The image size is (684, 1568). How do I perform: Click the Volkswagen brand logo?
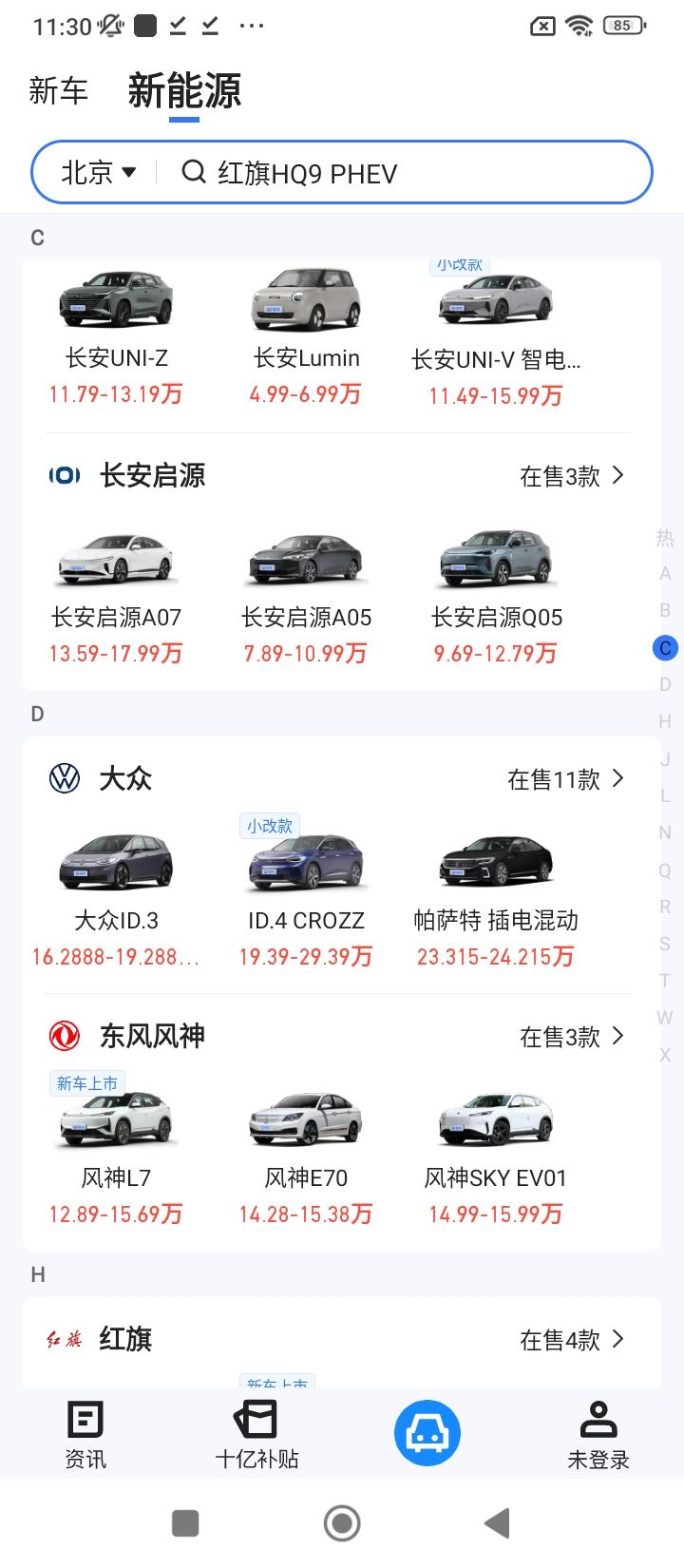[64, 778]
